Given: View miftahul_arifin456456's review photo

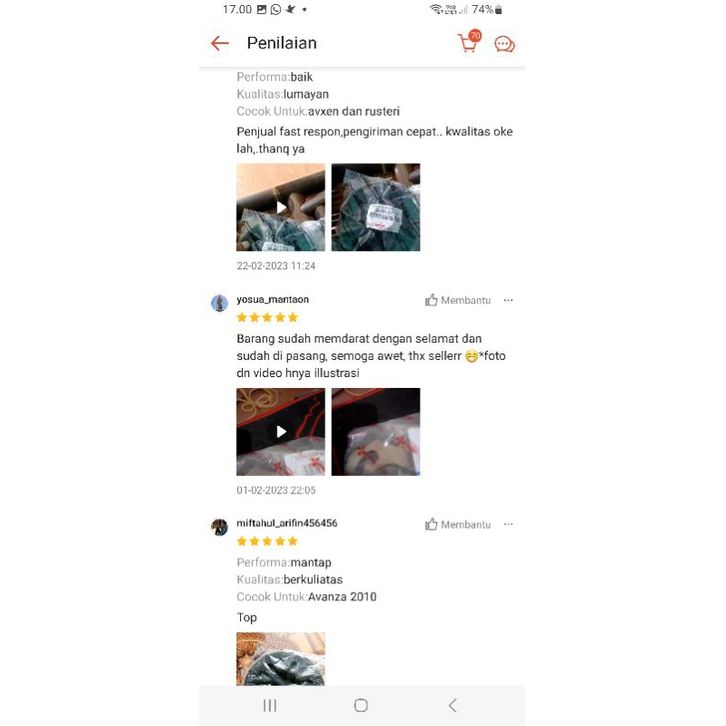Looking at the screenshot, I should 281,659.
